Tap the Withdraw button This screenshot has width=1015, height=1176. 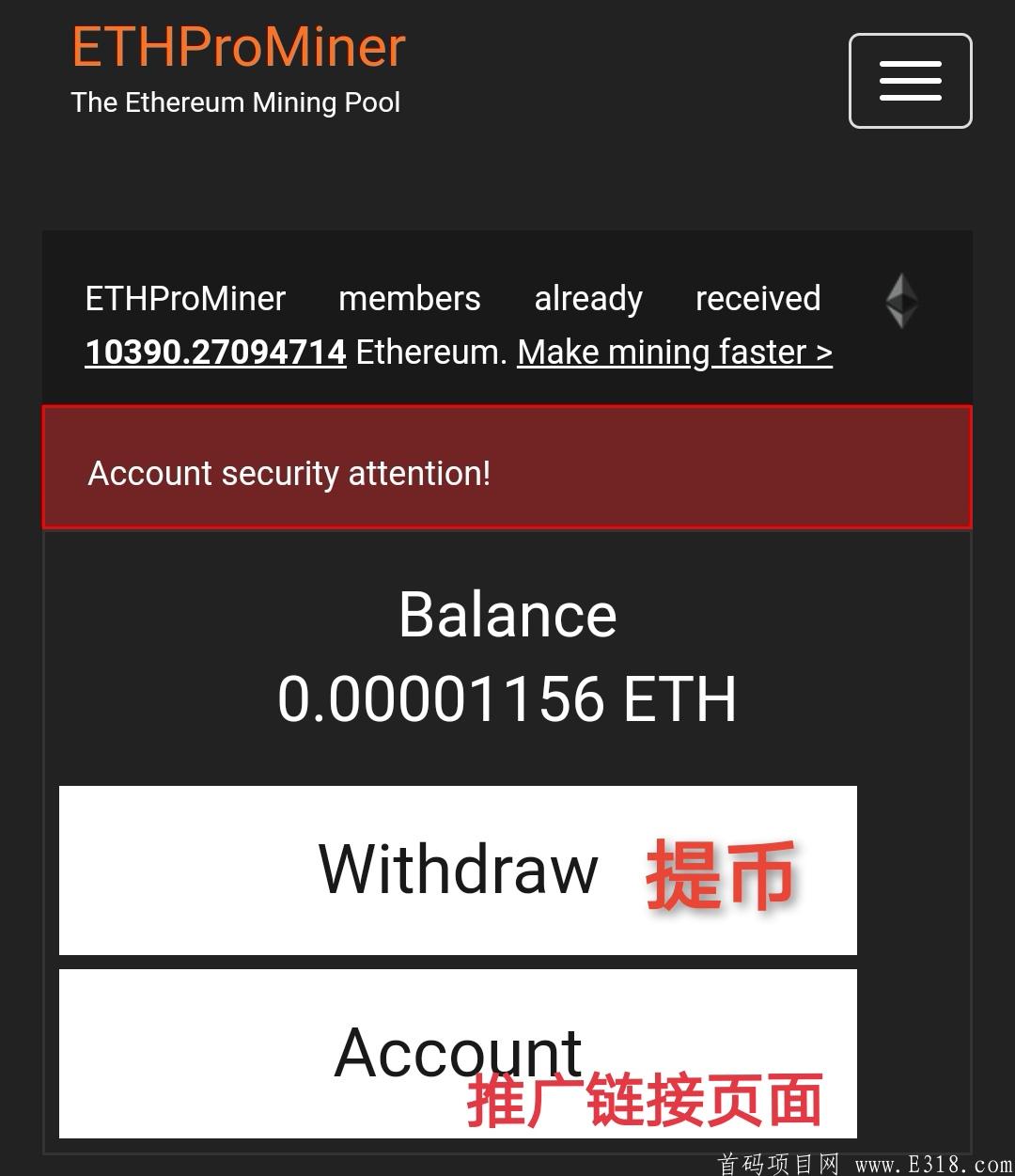[x=458, y=870]
